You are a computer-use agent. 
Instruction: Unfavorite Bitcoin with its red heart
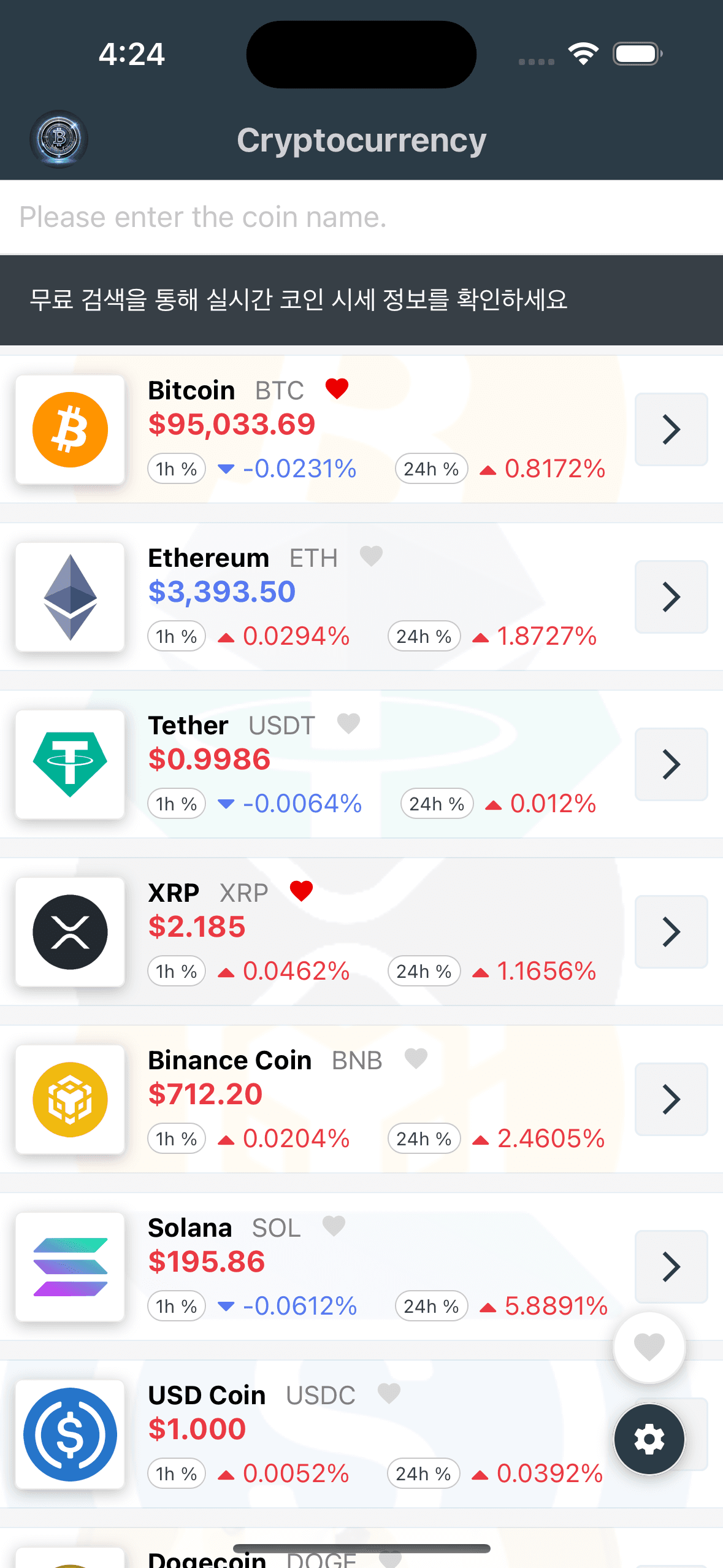pyautogui.click(x=337, y=388)
